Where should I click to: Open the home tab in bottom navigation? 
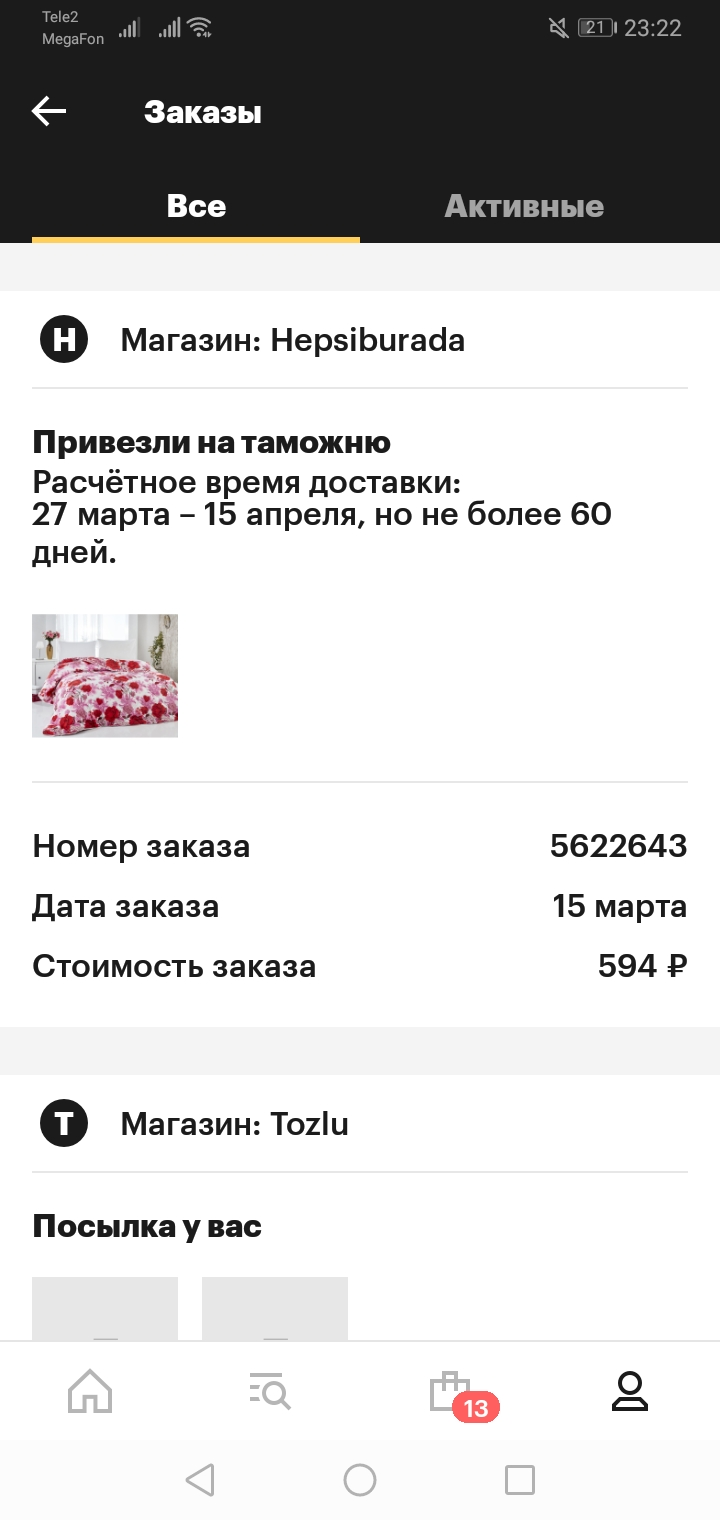pyautogui.click(x=90, y=1391)
